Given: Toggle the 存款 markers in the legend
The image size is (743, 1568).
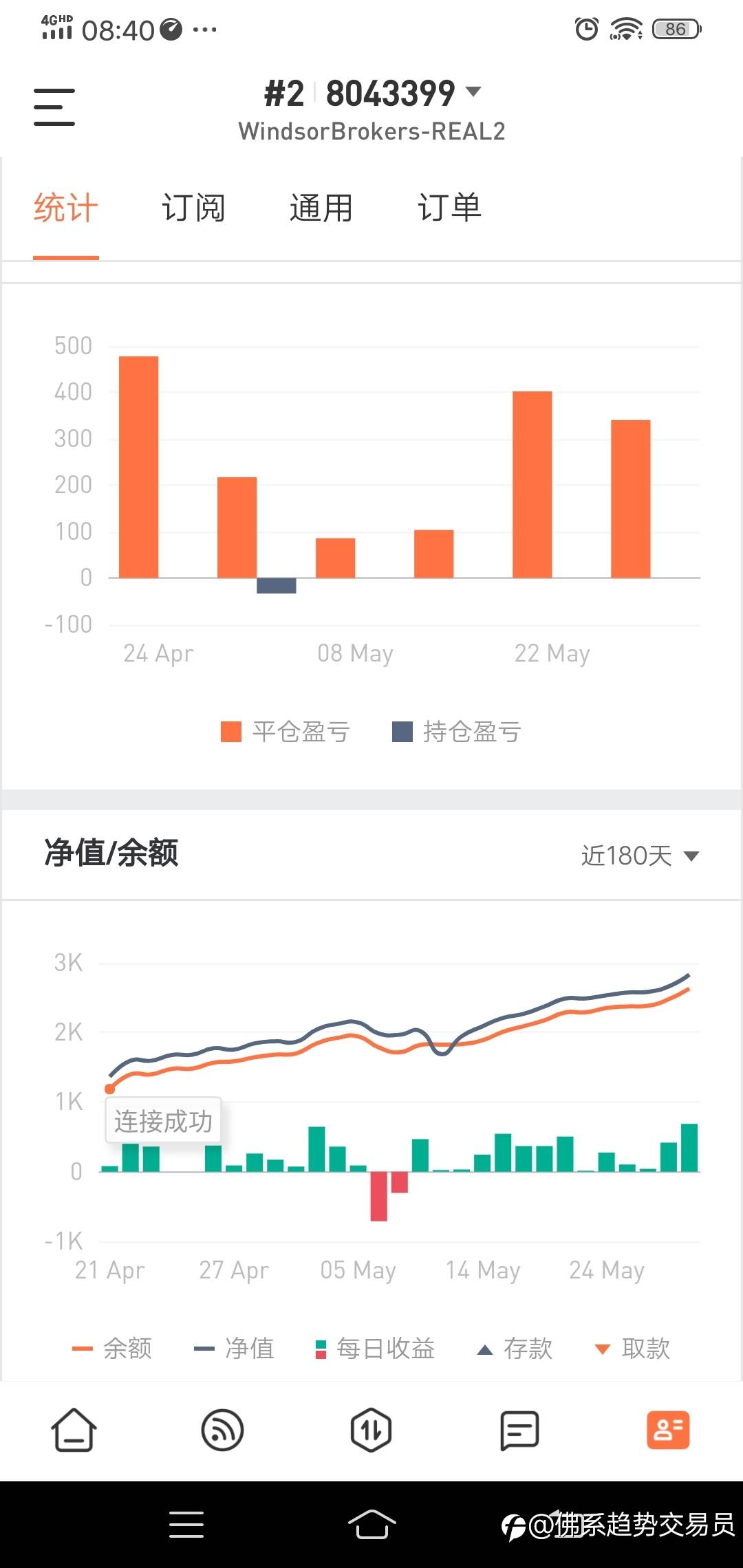Looking at the screenshot, I should coord(515,1349).
